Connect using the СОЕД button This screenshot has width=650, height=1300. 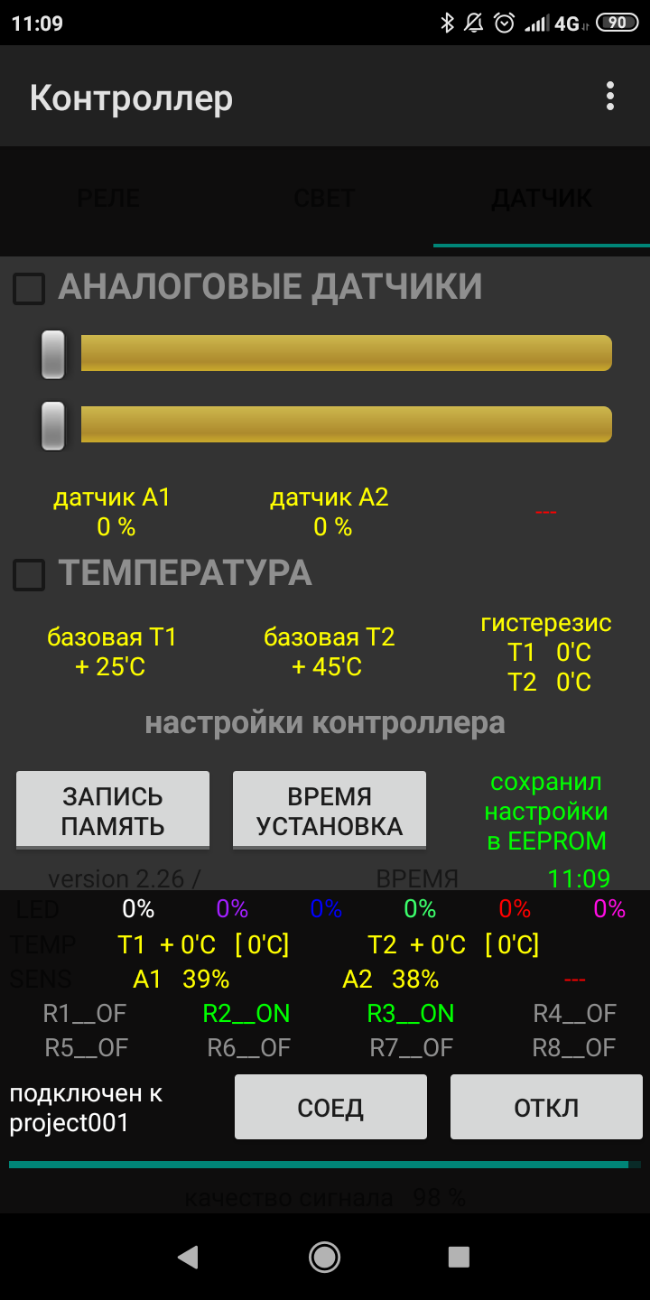pyautogui.click(x=331, y=1107)
